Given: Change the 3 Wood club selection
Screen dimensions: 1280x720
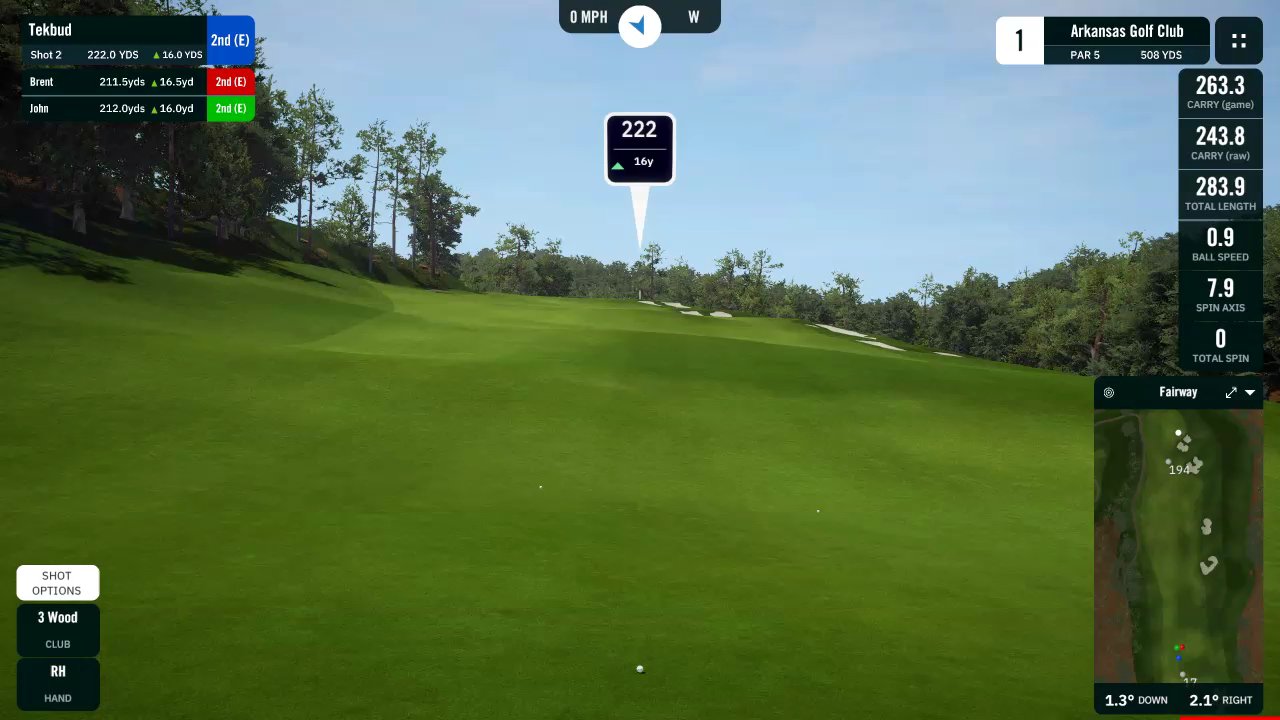Looking at the screenshot, I should [x=57, y=629].
